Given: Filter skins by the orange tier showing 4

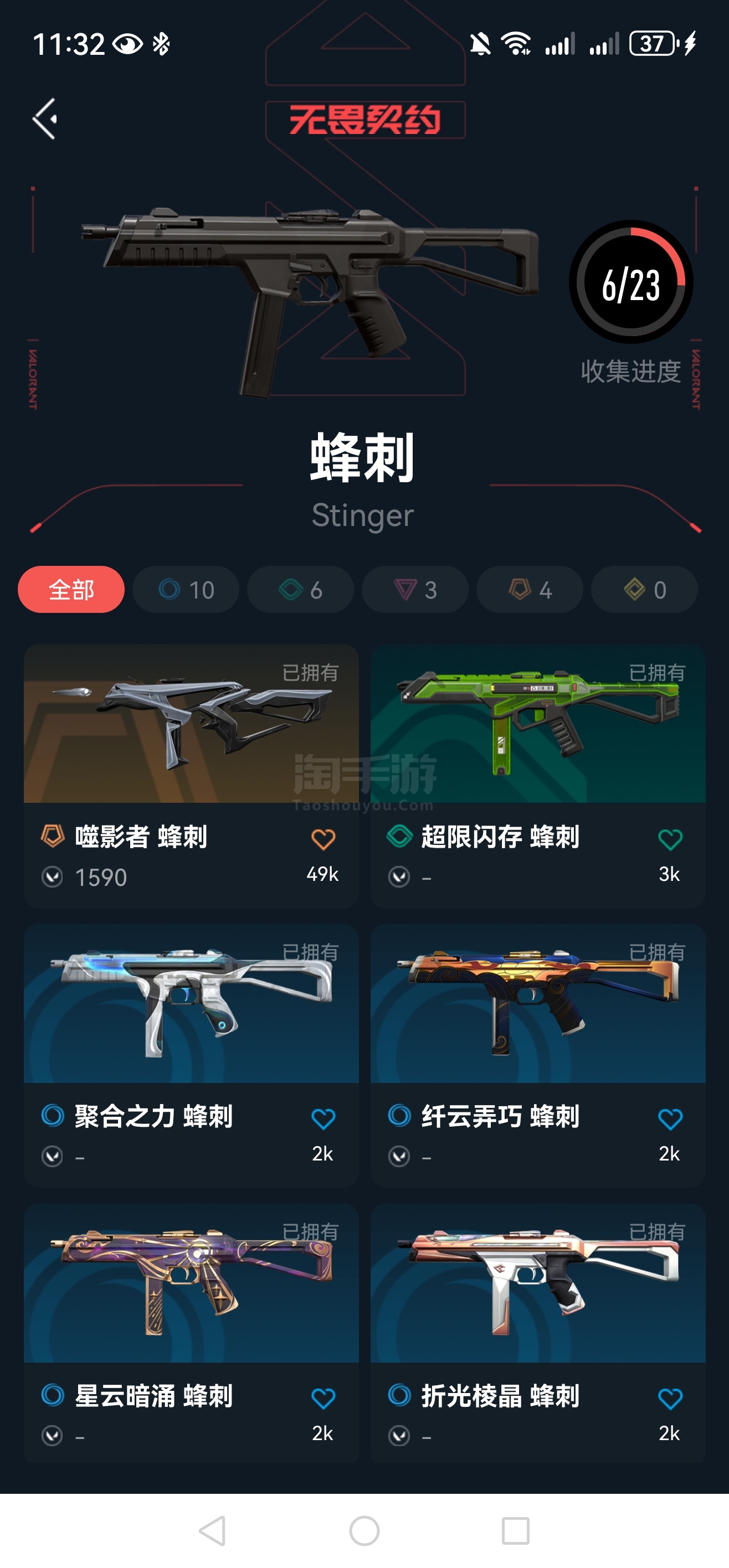Looking at the screenshot, I should pos(529,589).
